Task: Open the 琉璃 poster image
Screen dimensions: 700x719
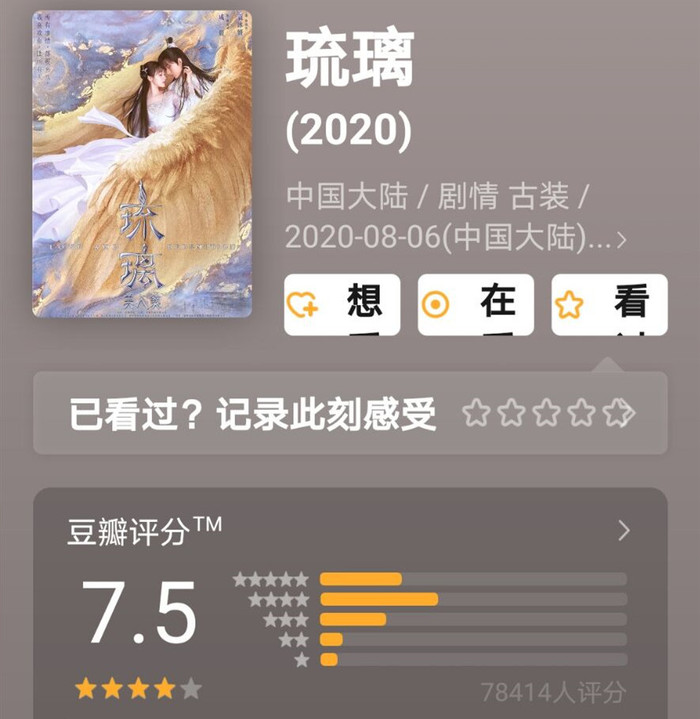Action: [x=142, y=164]
